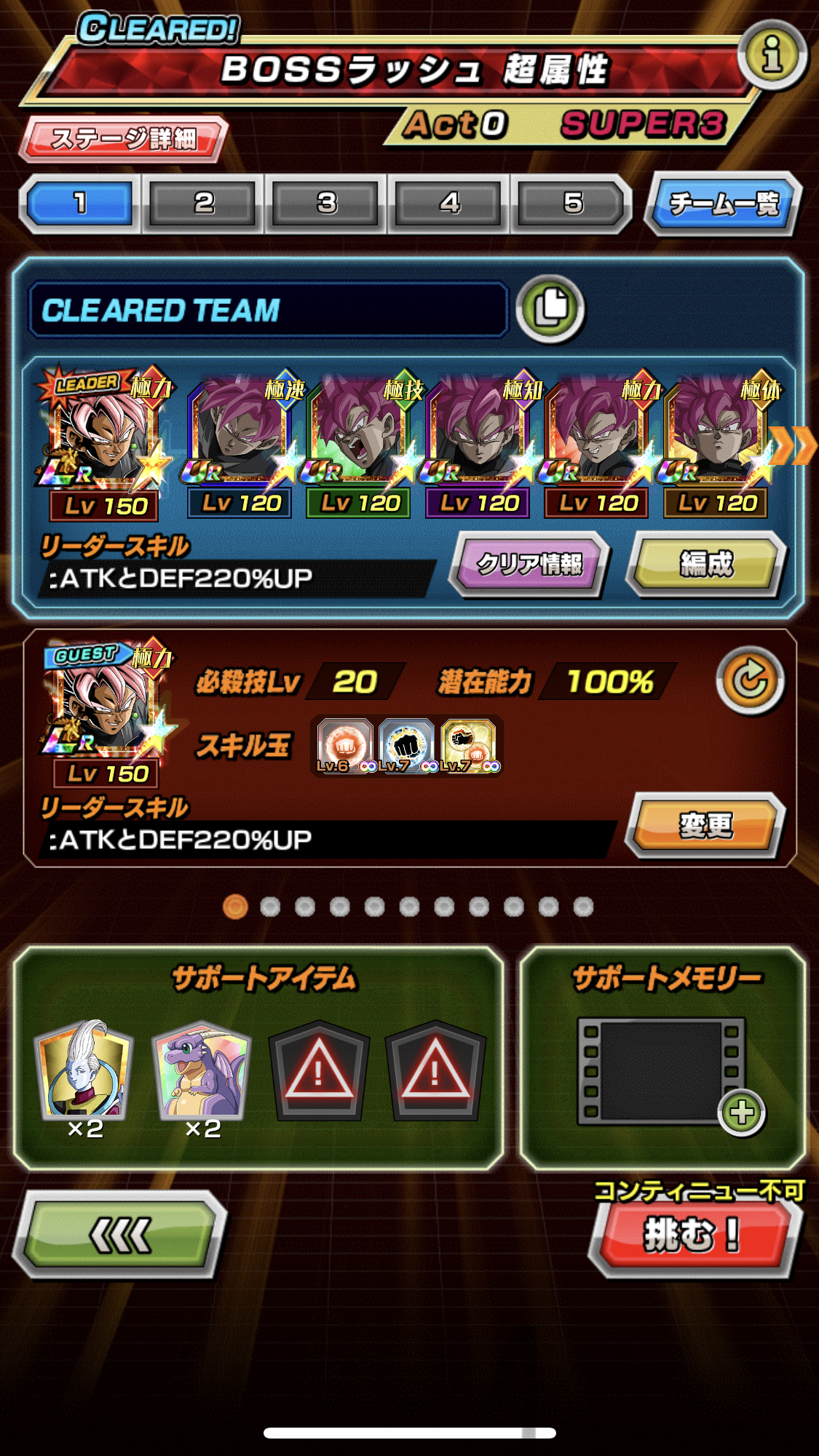Viewport: 819px width, 1456px height.
Task: Open 編成 team formation
Action: 706,564
